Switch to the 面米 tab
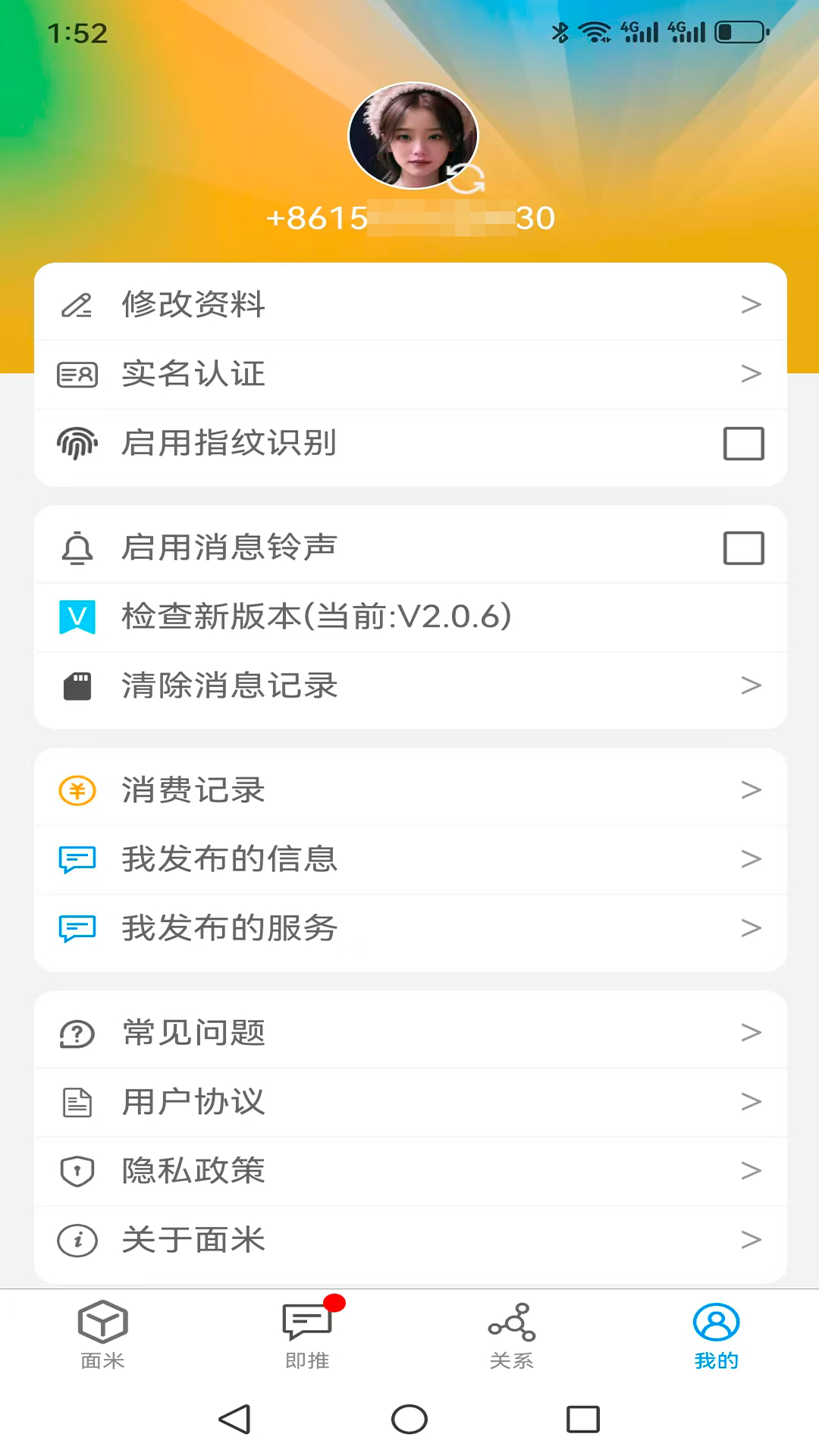Image resolution: width=819 pixels, height=1456 pixels. [102, 1335]
